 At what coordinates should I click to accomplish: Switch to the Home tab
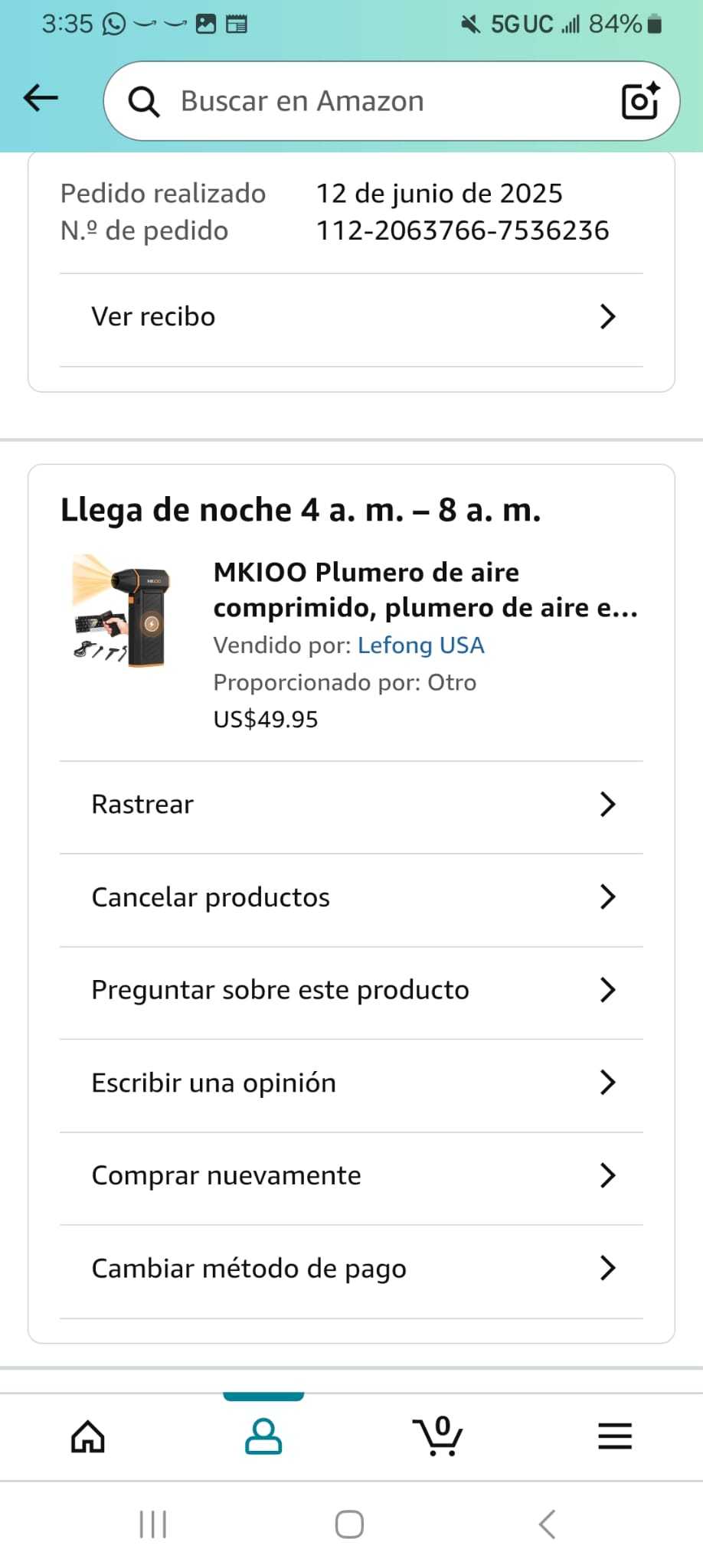pos(88,1436)
